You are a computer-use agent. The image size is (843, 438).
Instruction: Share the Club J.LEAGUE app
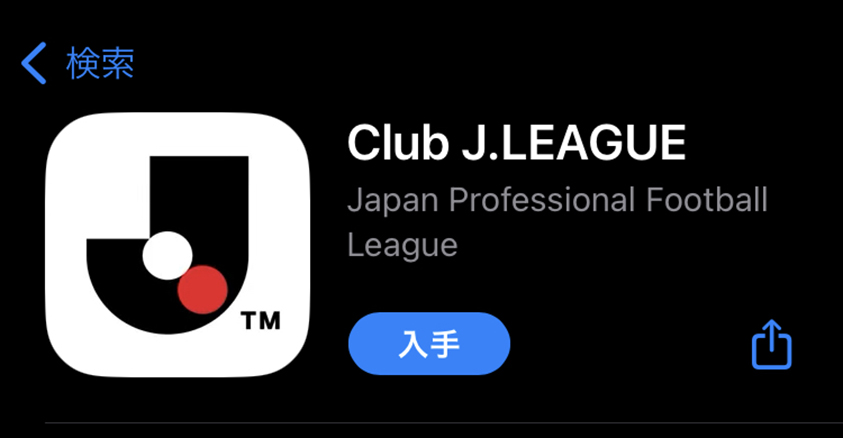[x=771, y=345]
